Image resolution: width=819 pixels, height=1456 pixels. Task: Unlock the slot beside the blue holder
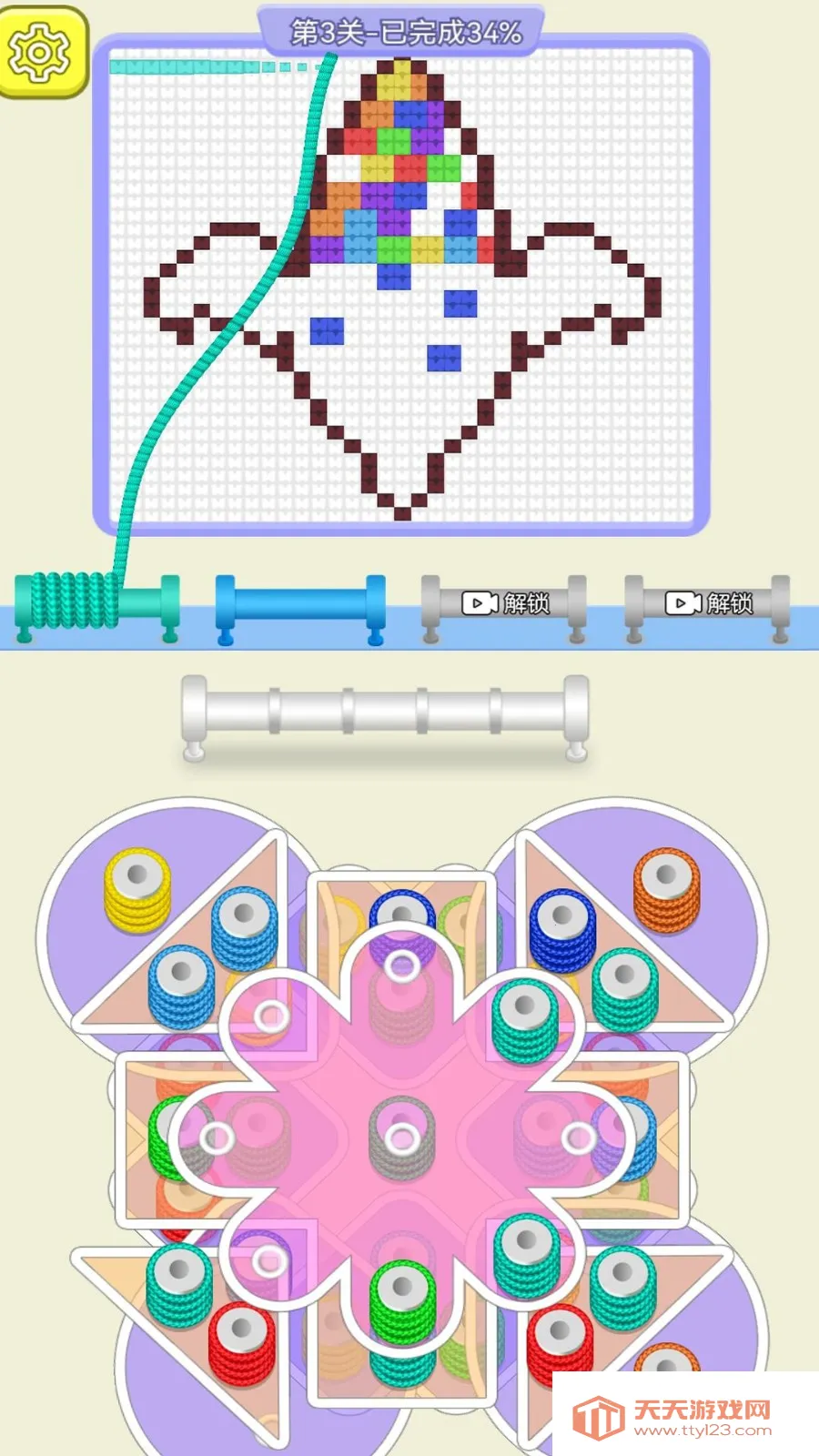point(505,603)
